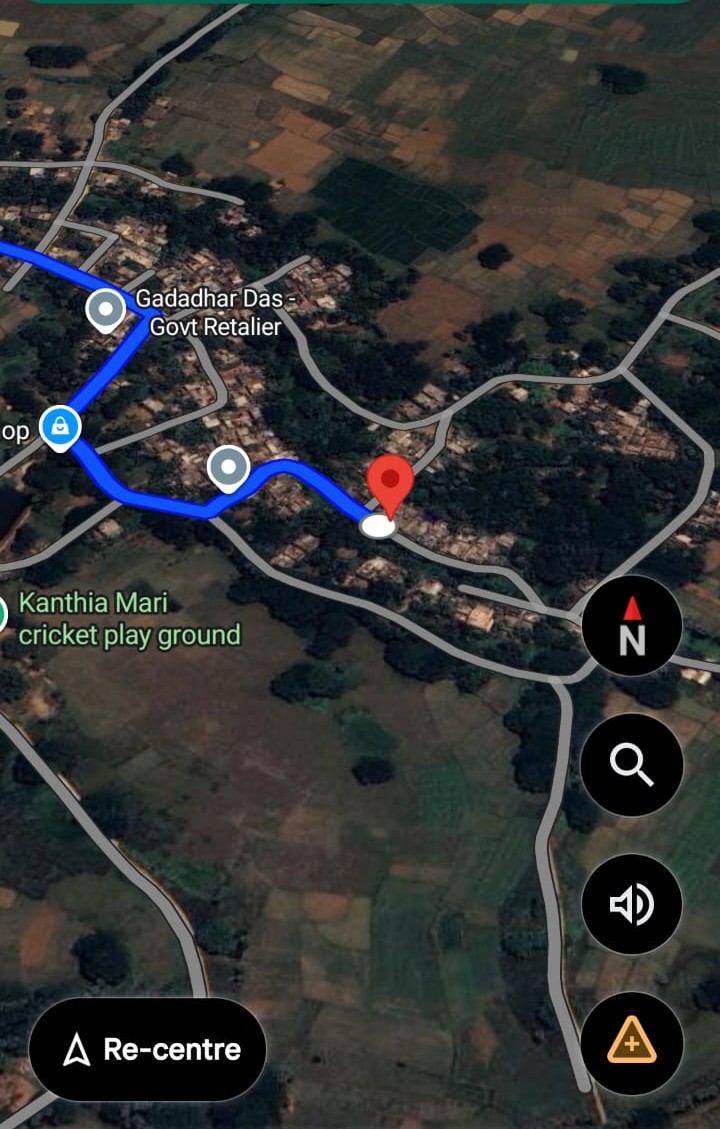Search along the route

click(x=632, y=765)
